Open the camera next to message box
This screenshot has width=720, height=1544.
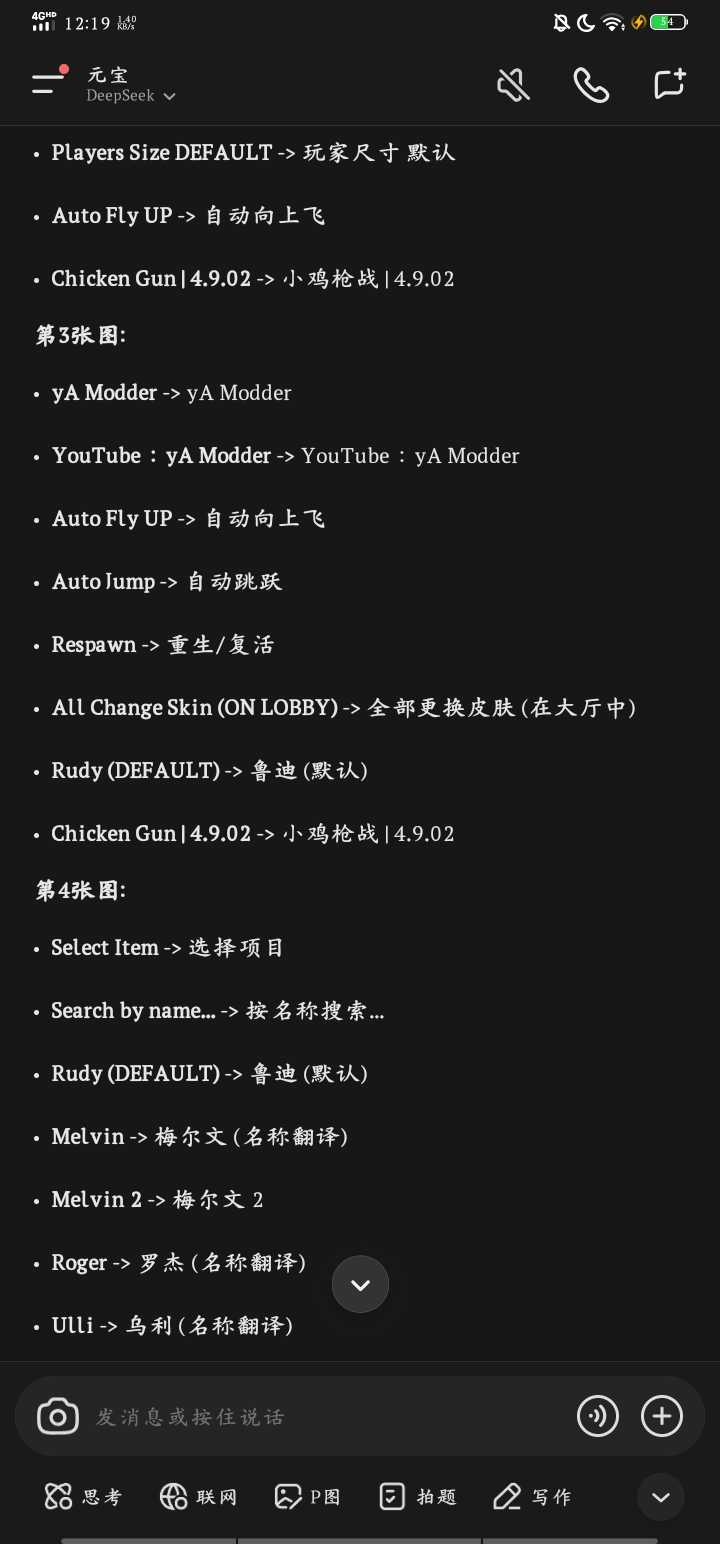pos(58,1416)
